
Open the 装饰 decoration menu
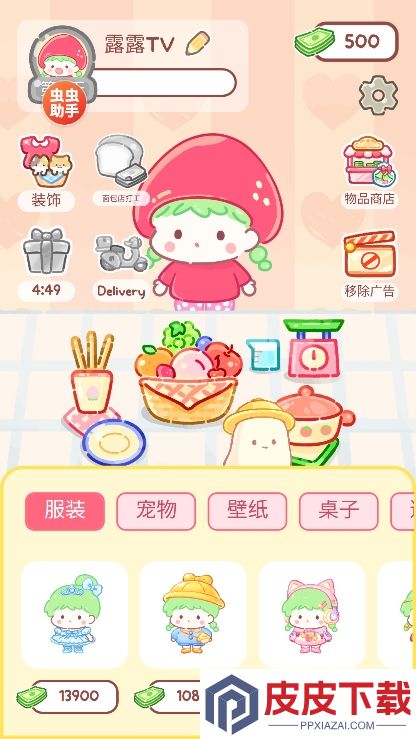[46, 173]
